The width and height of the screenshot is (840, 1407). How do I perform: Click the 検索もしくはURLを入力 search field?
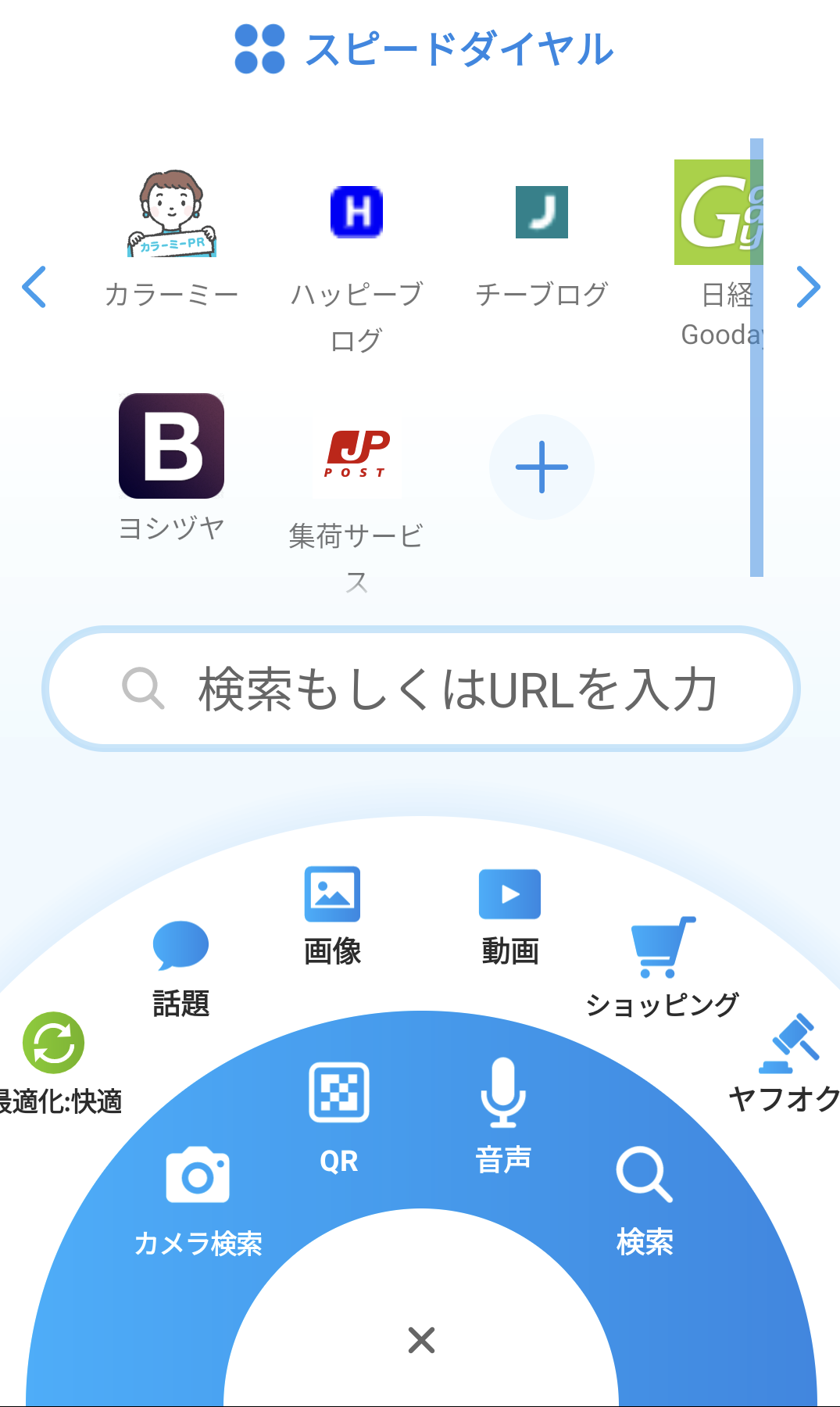422,688
